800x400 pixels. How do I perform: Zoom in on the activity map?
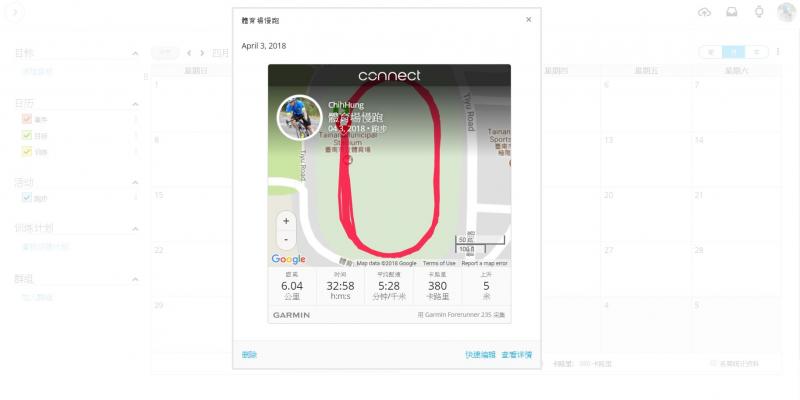coord(286,221)
